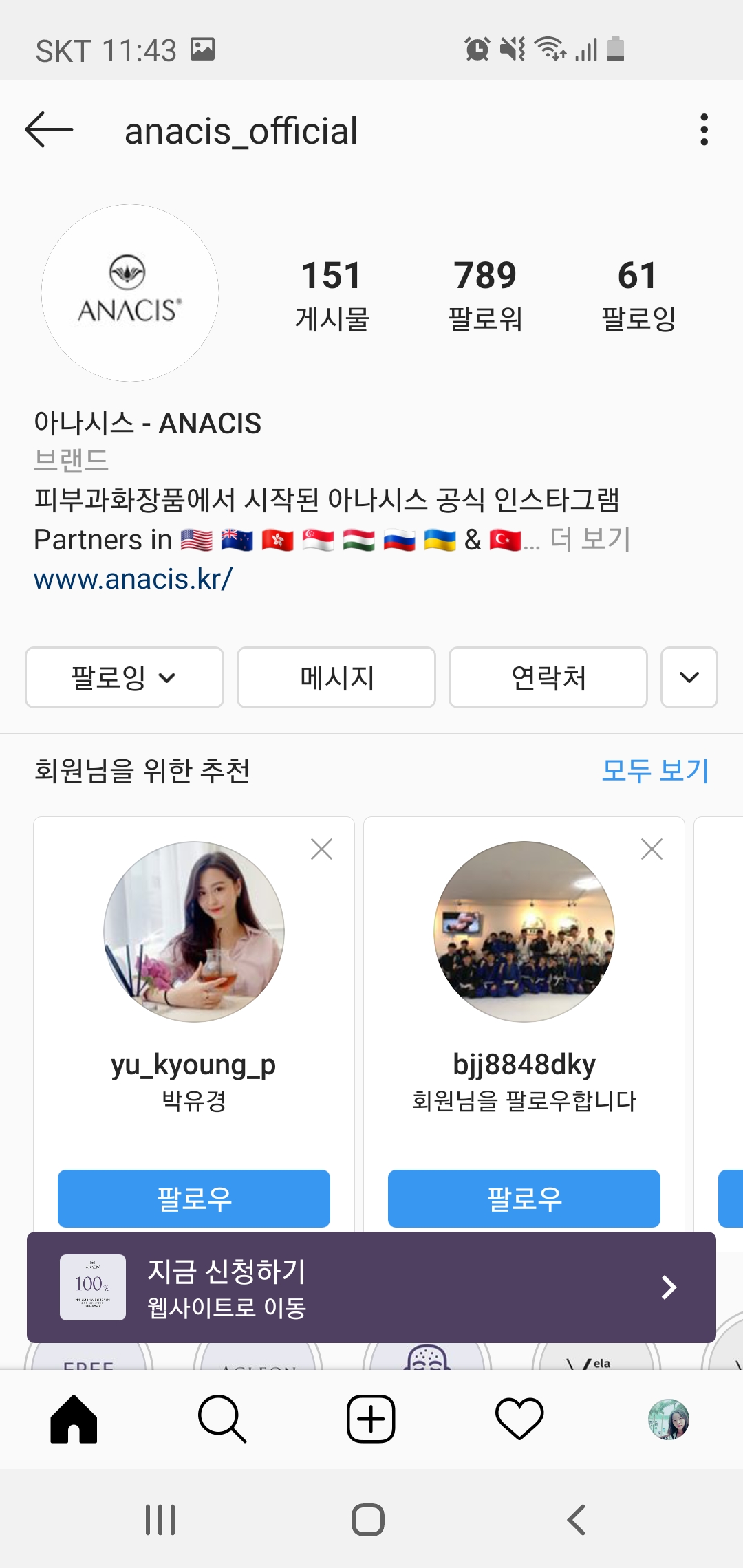View the 789 팔로워 list
The height and width of the screenshot is (1568, 743).
pos(485,294)
